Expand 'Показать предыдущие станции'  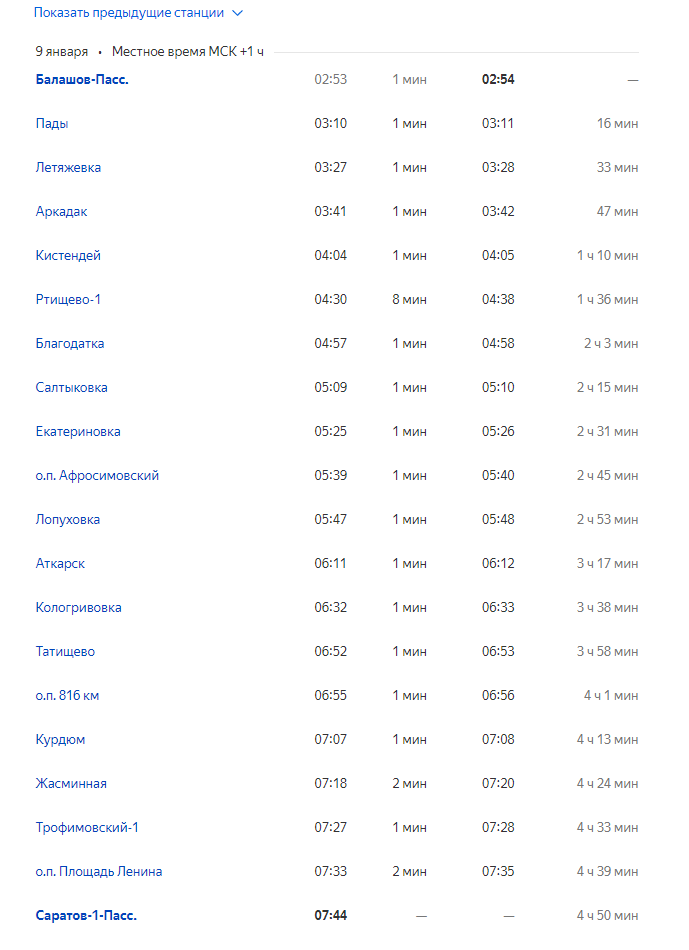(137, 13)
